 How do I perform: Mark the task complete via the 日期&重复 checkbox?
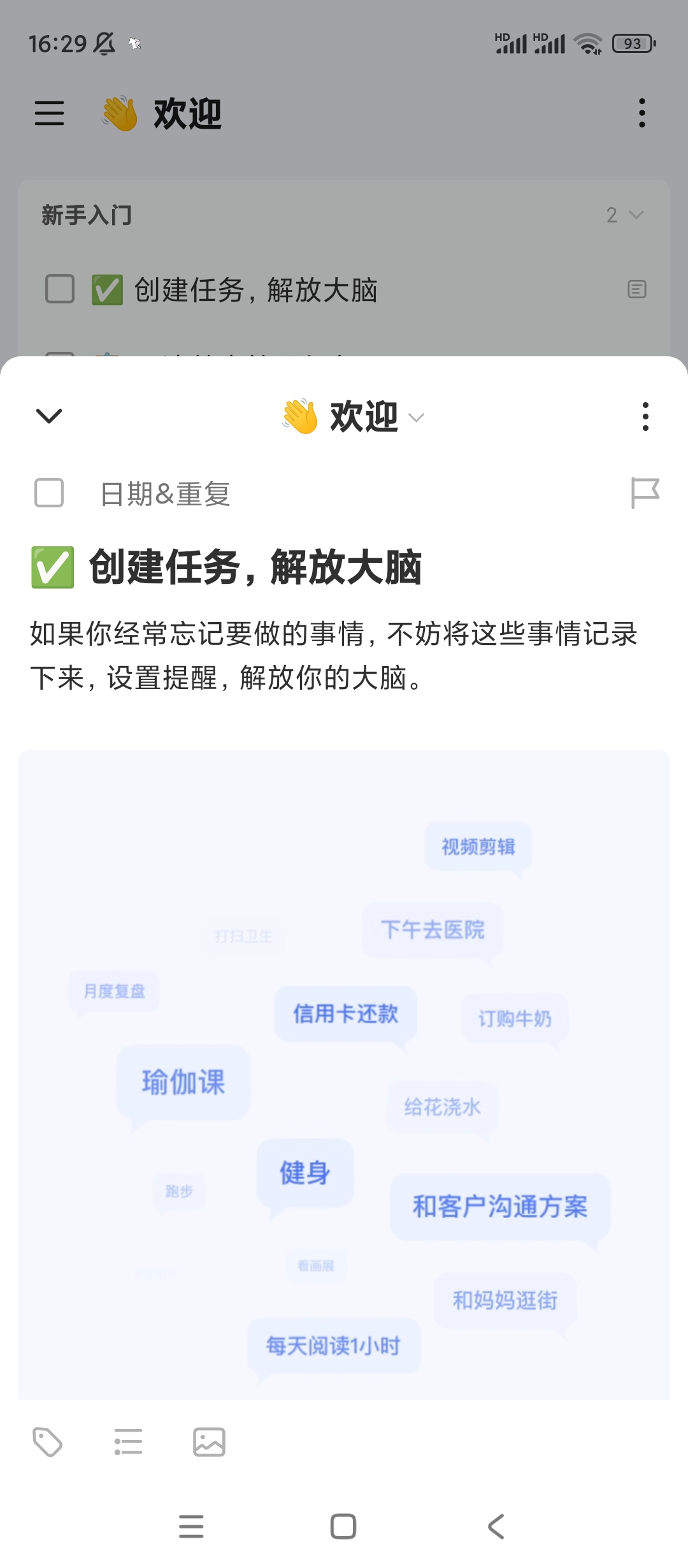point(49,493)
